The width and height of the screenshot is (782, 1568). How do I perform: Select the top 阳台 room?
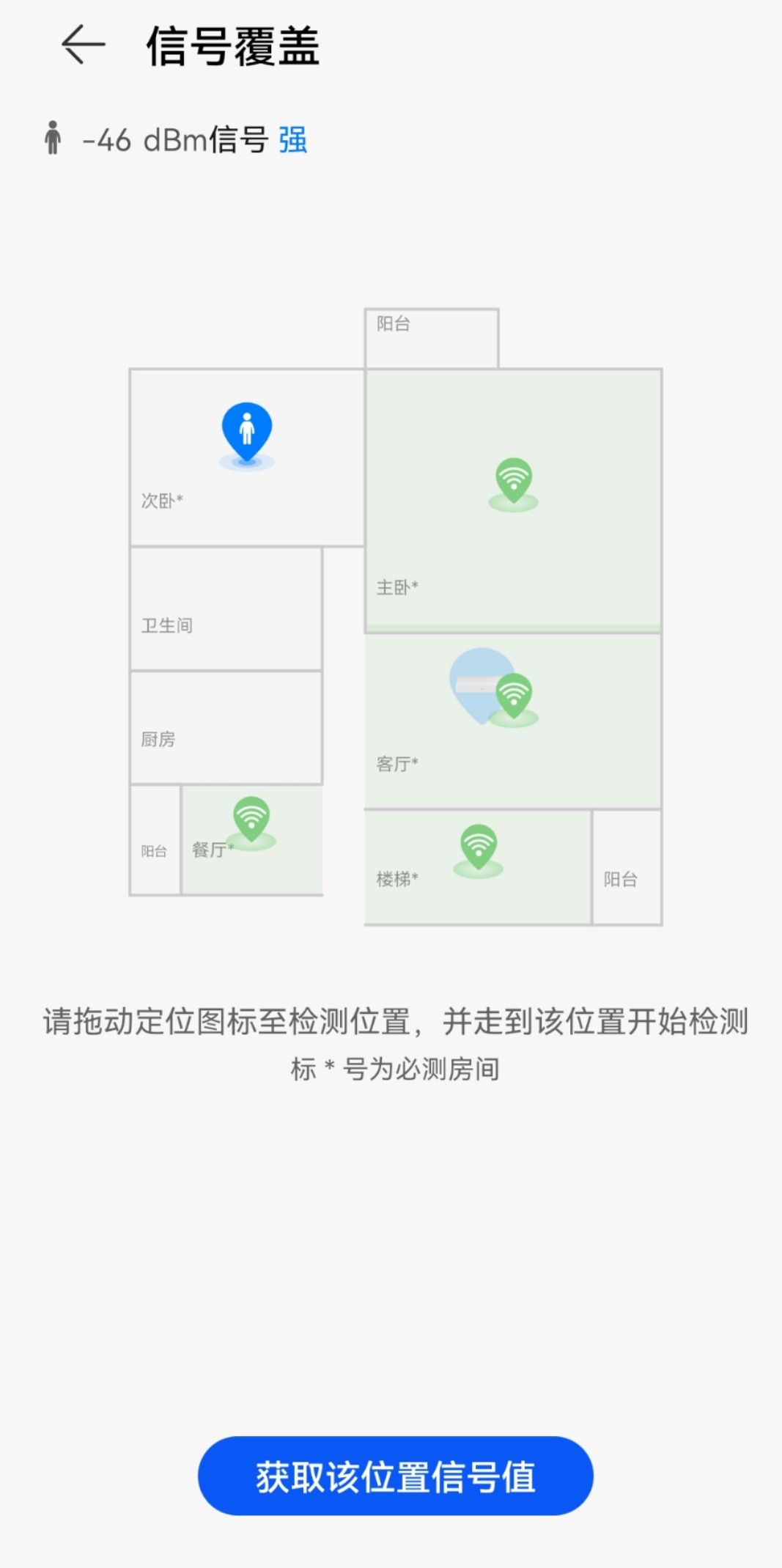tap(432, 337)
